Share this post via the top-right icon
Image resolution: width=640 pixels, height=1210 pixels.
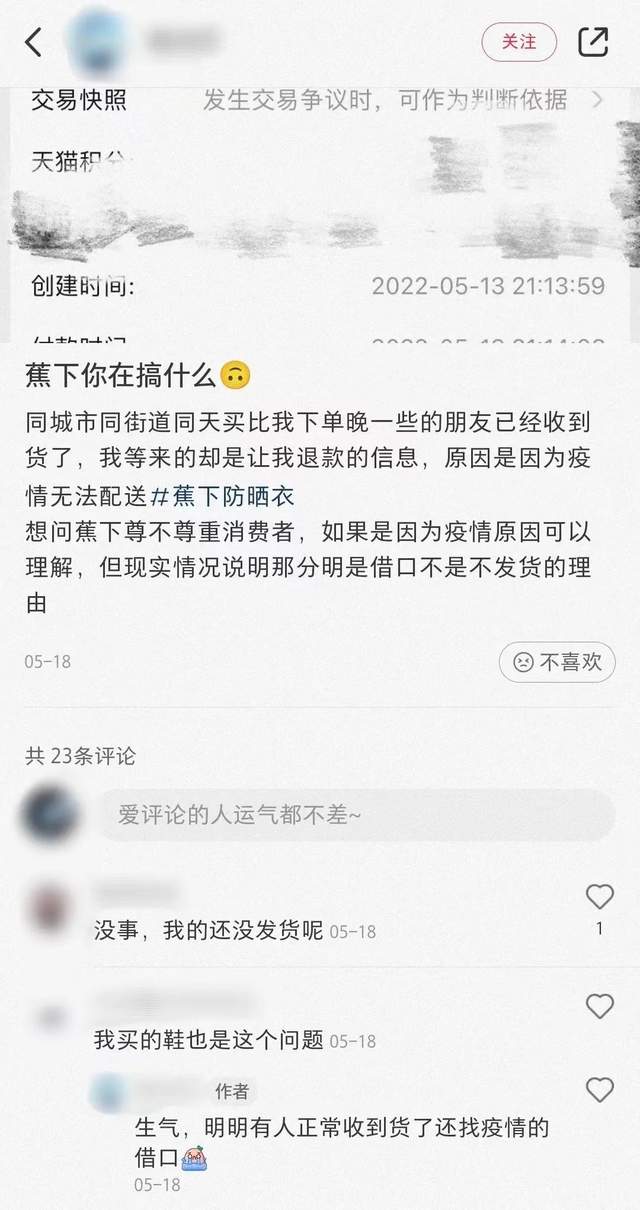click(x=593, y=42)
